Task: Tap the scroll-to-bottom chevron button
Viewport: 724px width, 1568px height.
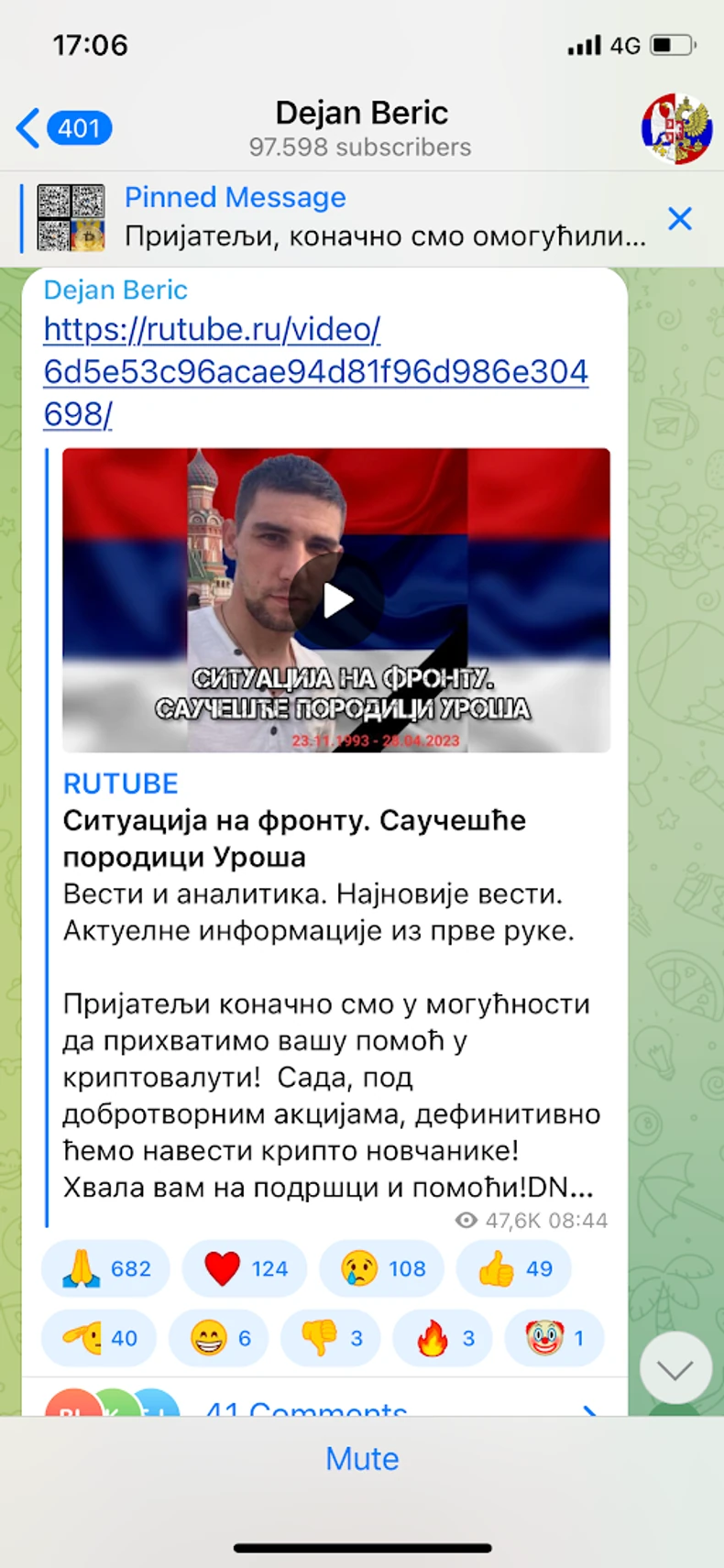Action: tap(675, 1367)
